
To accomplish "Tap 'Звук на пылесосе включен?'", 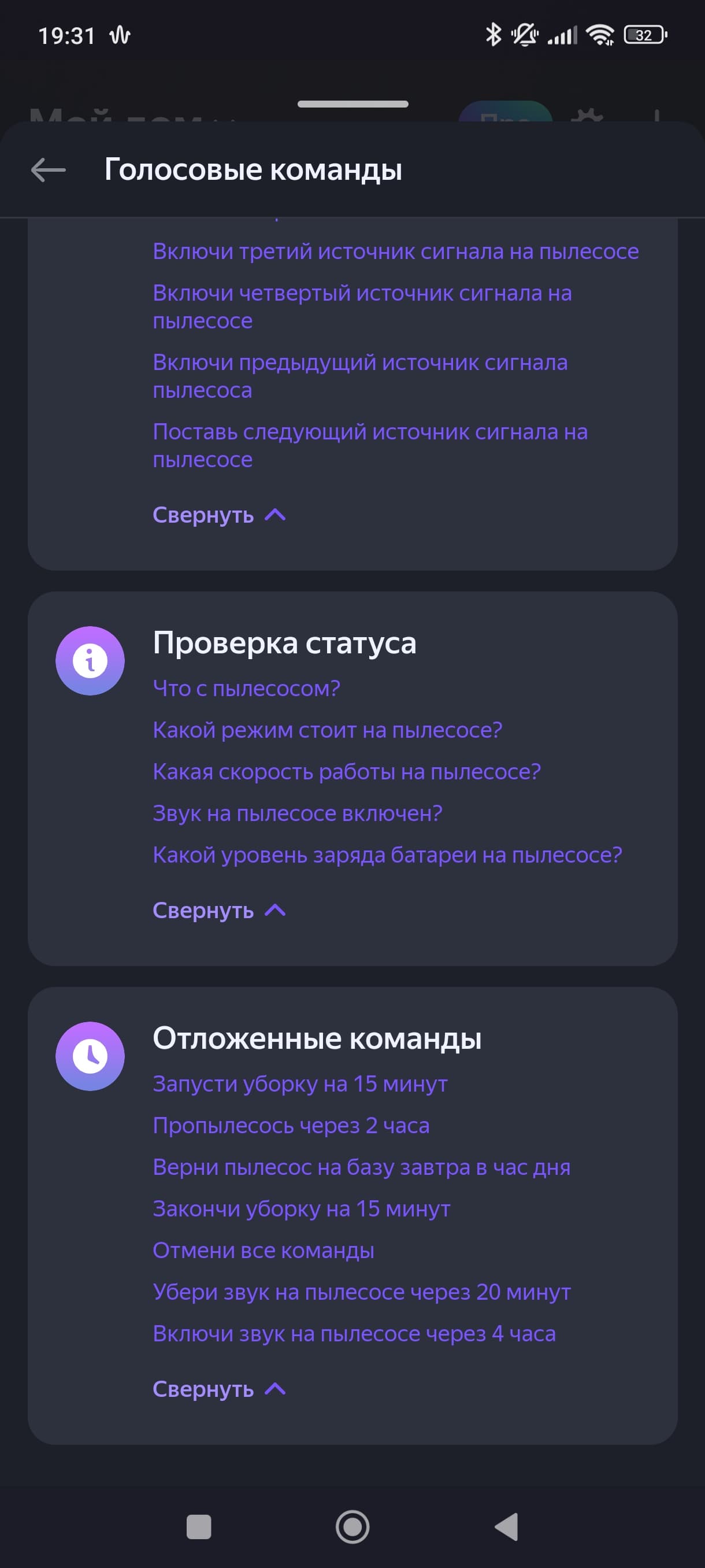I will (298, 813).
